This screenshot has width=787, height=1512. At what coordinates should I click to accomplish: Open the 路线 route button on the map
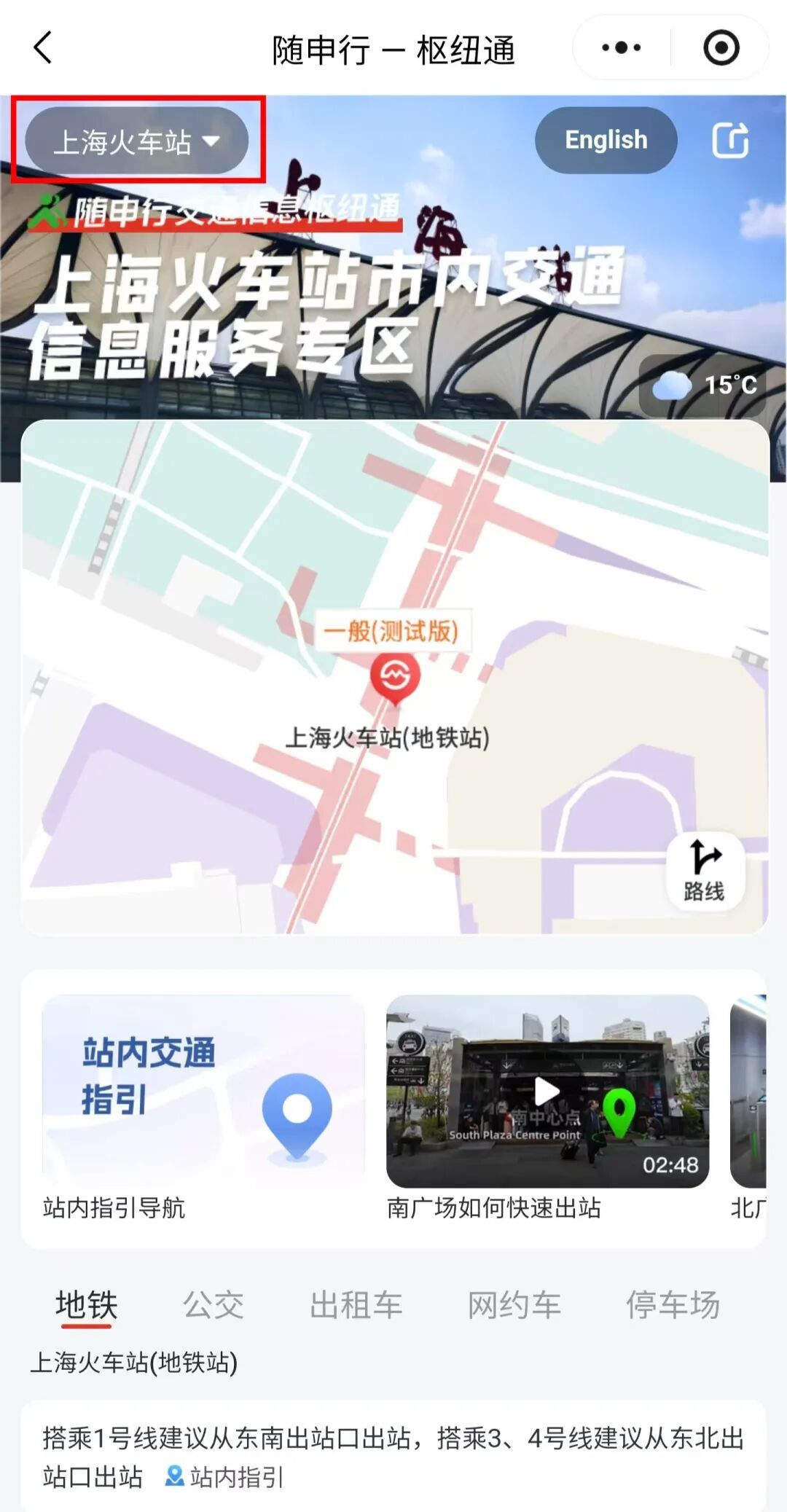[705, 871]
